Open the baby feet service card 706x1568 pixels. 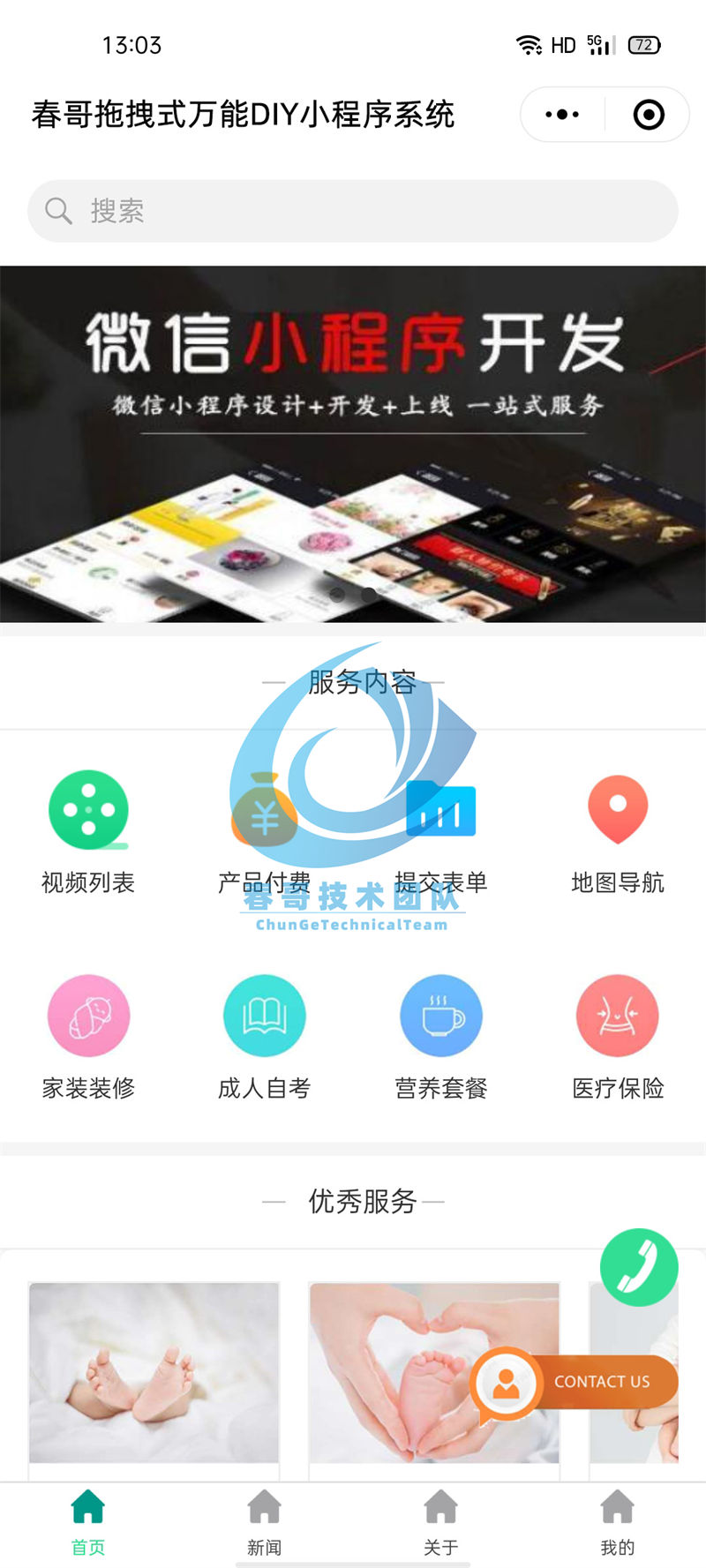click(154, 1372)
